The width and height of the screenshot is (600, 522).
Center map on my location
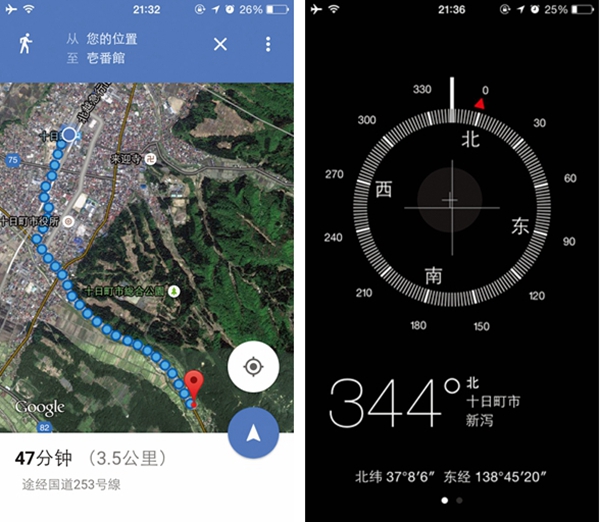coord(253,366)
